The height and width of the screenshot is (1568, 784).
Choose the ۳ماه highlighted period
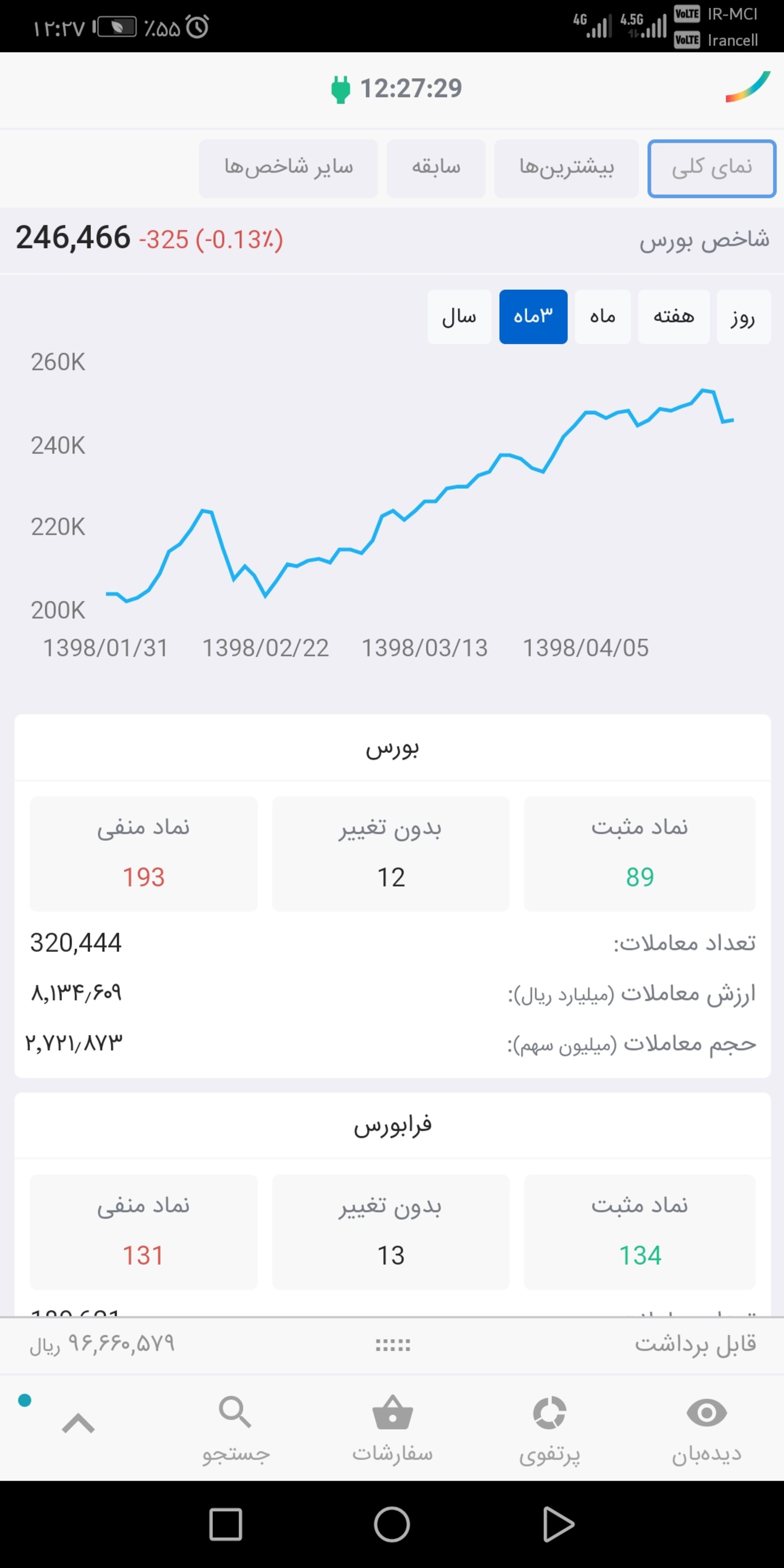532,316
